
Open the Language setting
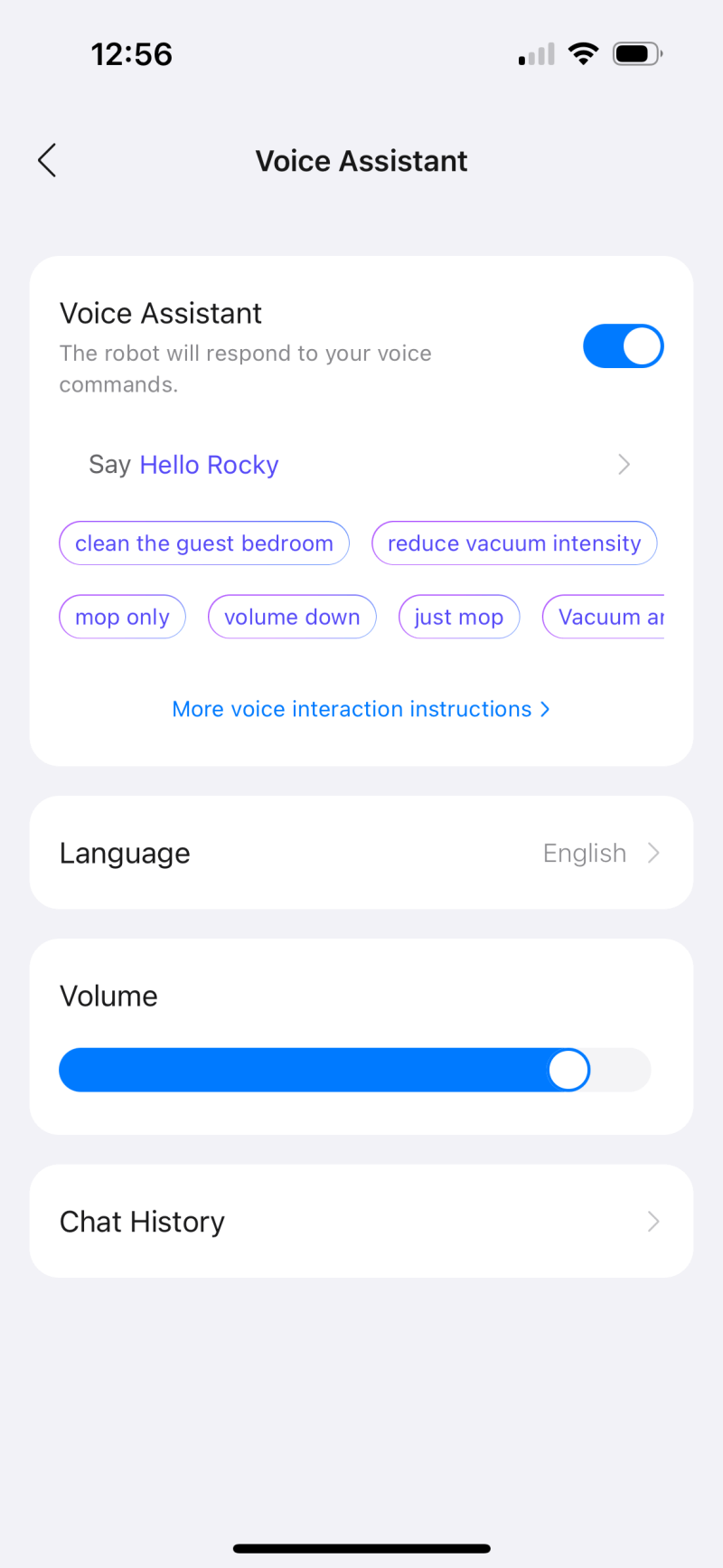(x=361, y=853)
